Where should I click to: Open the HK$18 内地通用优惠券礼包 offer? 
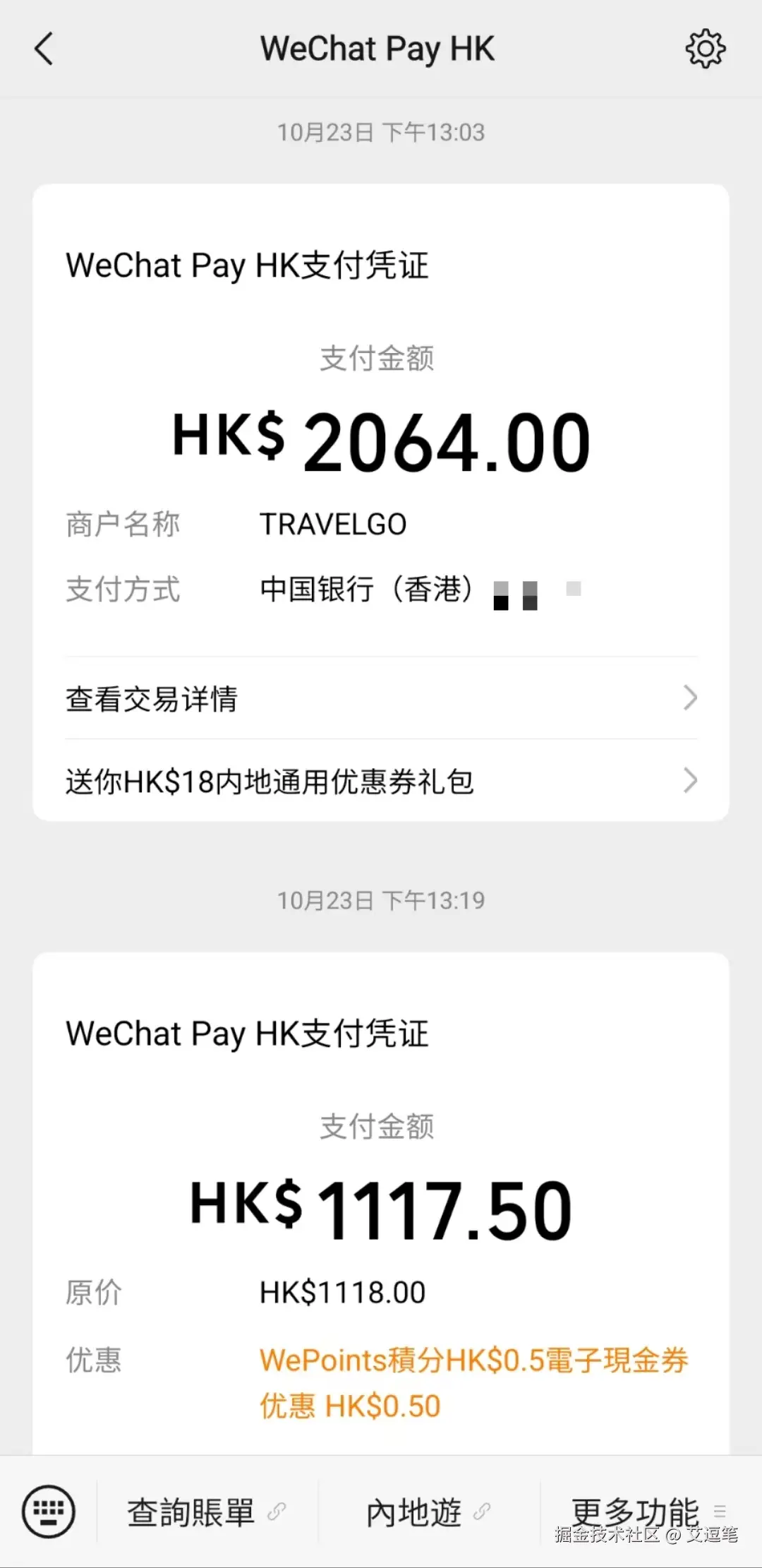pos(381,781)
